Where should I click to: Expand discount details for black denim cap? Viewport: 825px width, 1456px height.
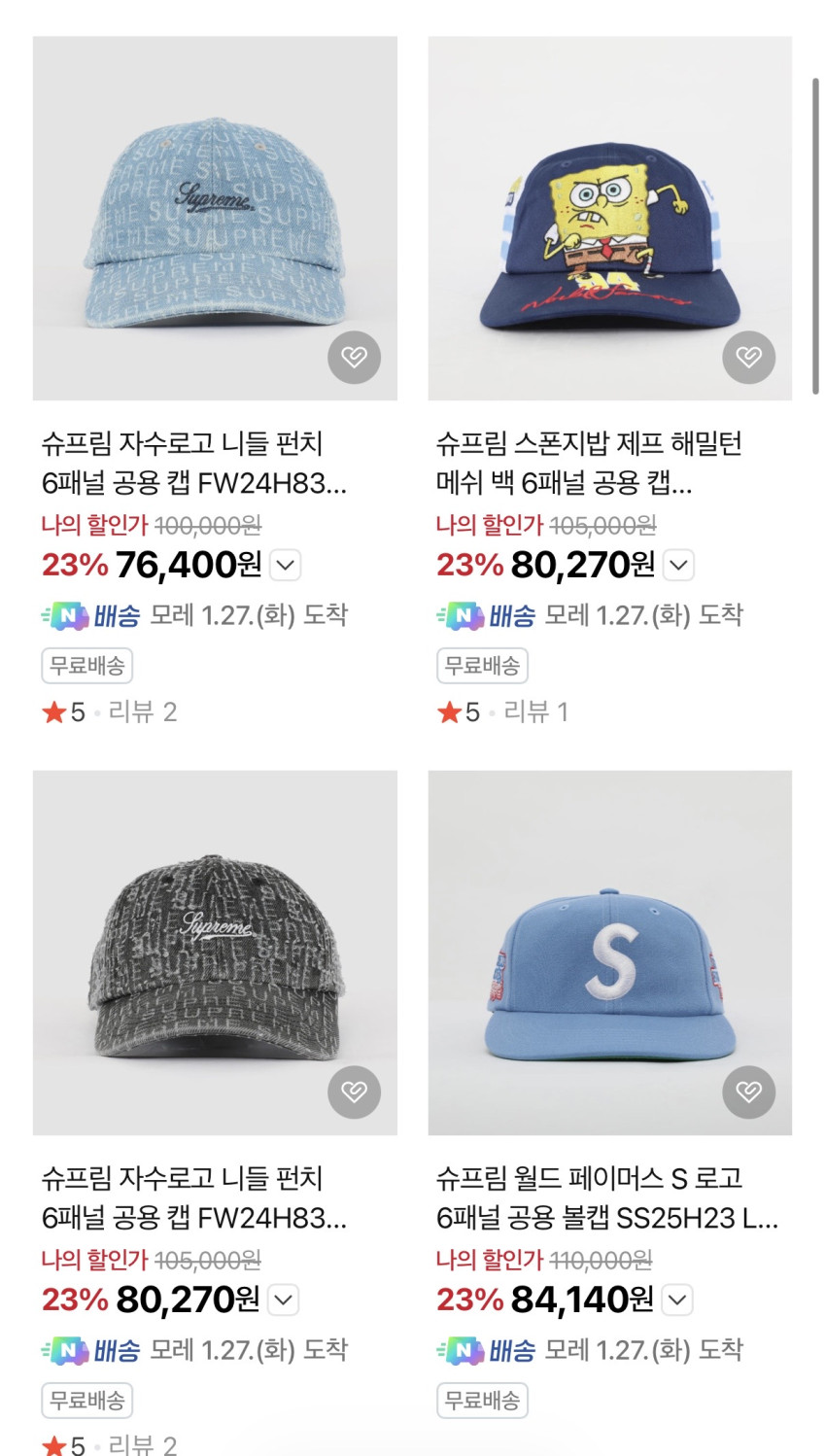(x=283, y=1300)
